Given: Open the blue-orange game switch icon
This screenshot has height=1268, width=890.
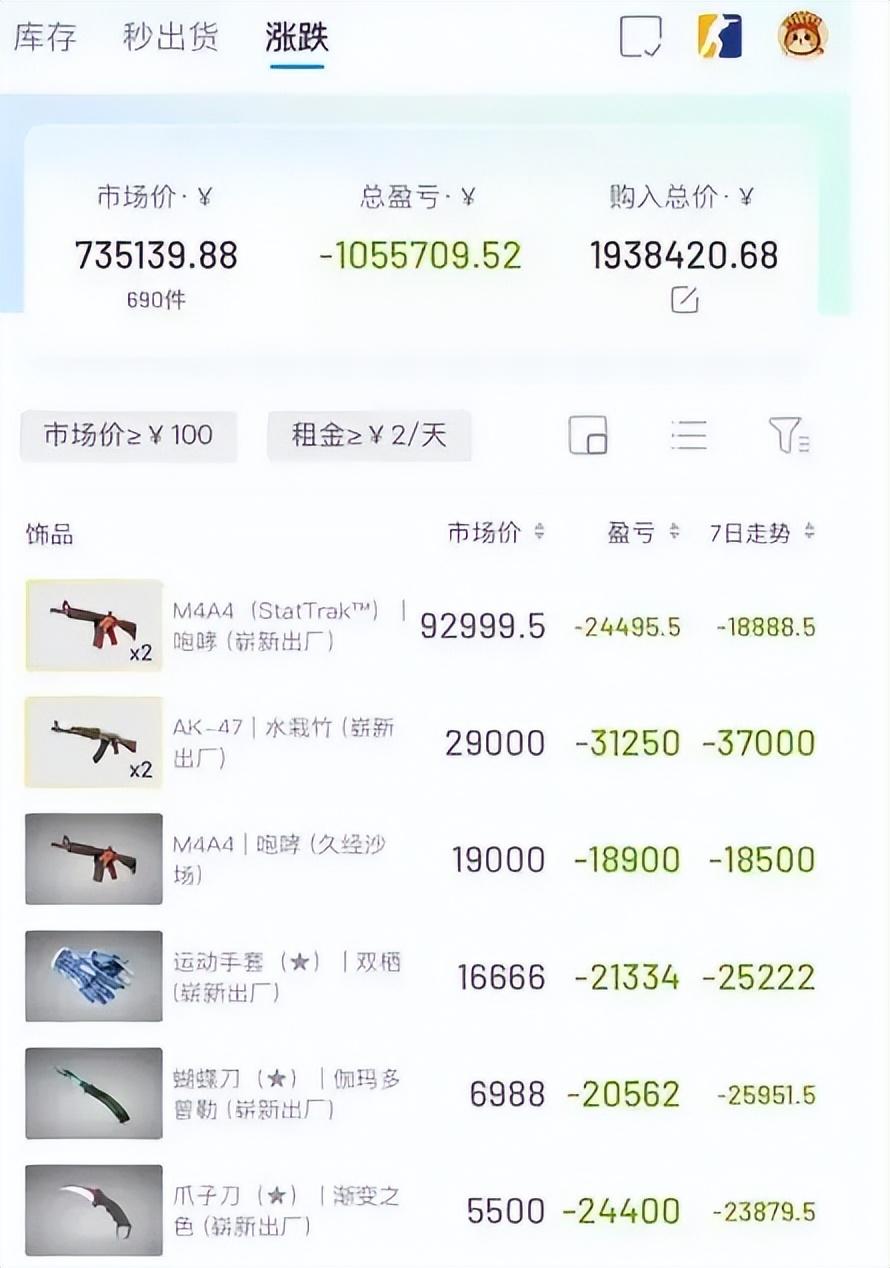Looking at the screenshot, I should (x=720, y=37).
